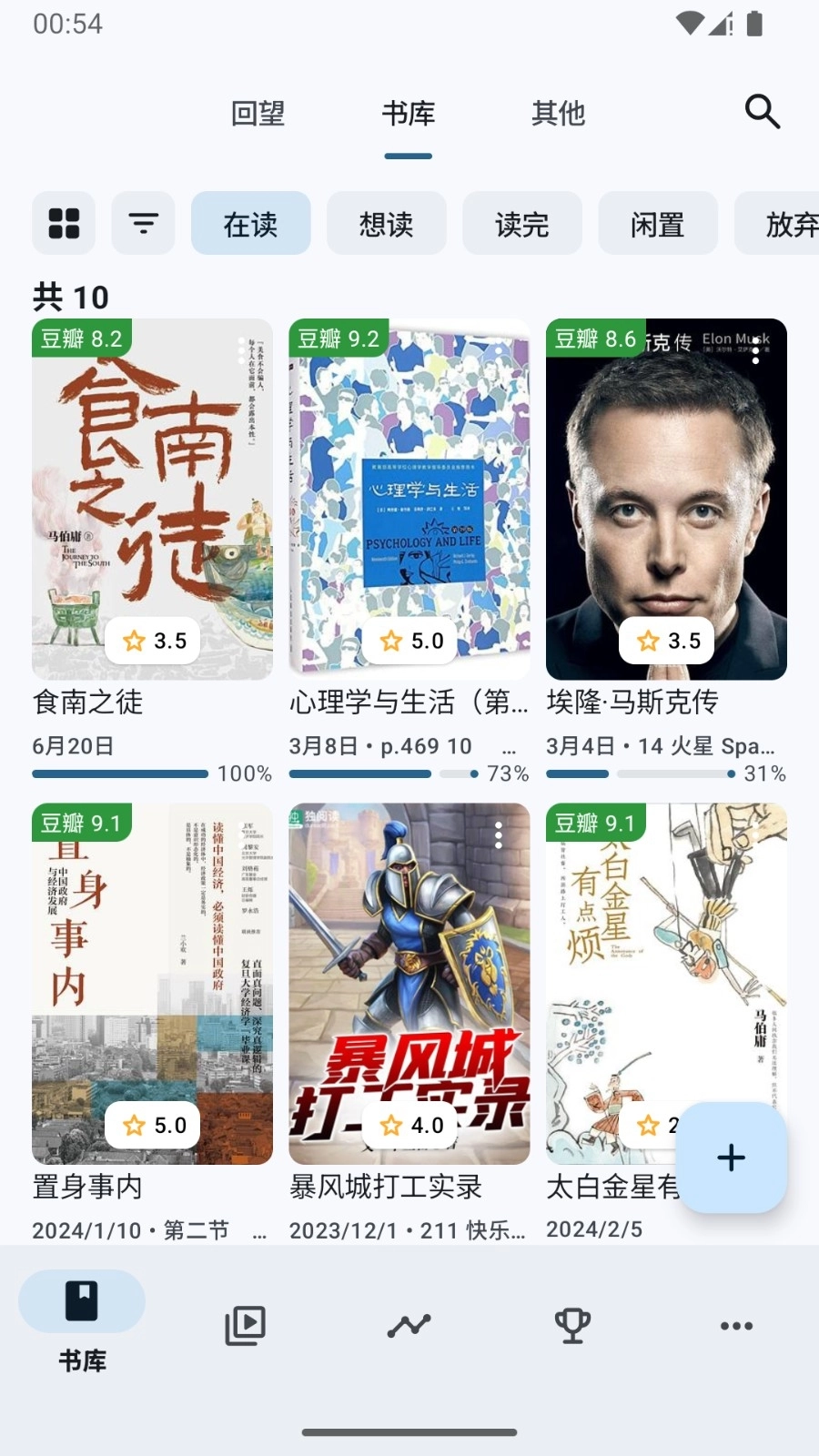Open the sort and filter options
Image resolution: width=819 pixels, height=1456 pixels.
click(x=143, y=223)
